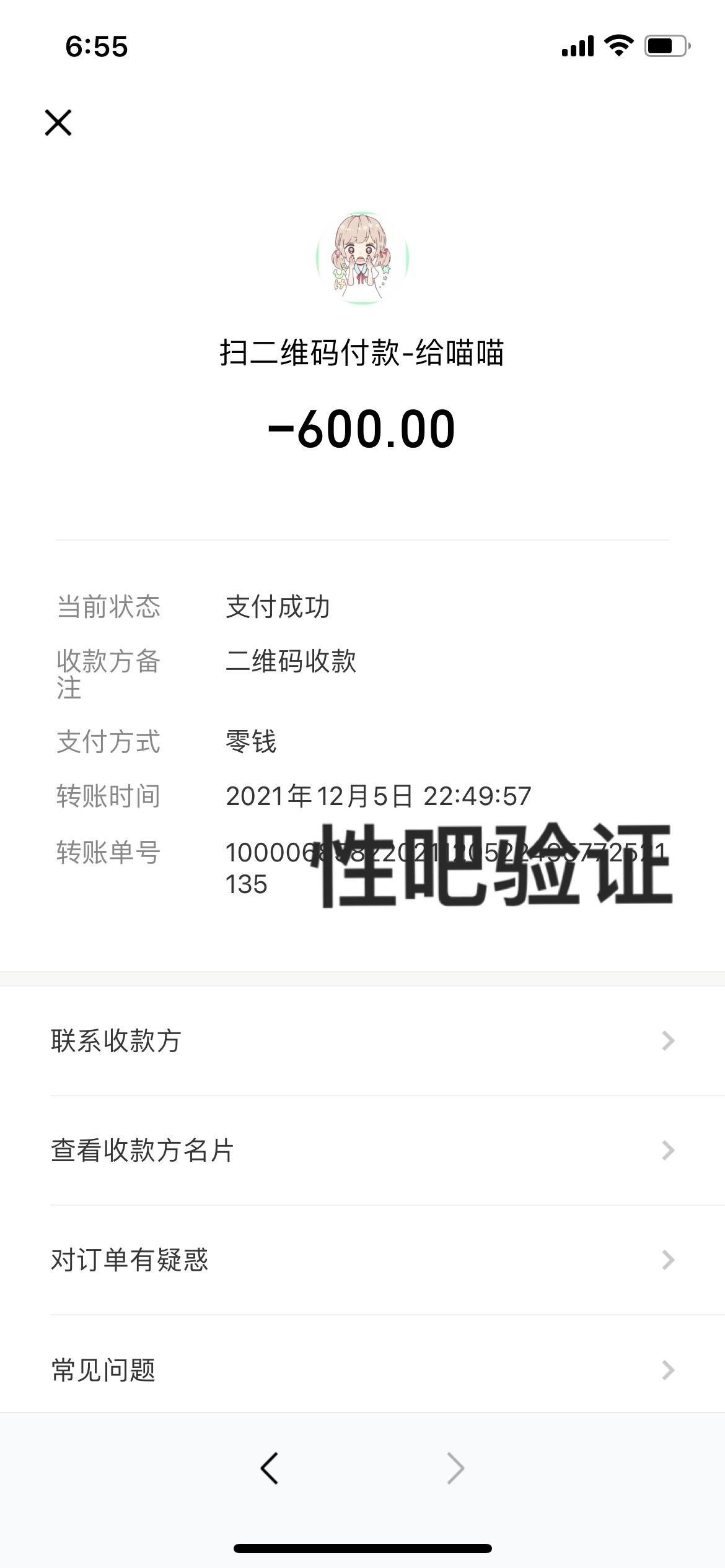This screenshot has width=725, height=1568.
Task: View 查看收款方名片 payee card
Action: click(x=362, y=1151)
